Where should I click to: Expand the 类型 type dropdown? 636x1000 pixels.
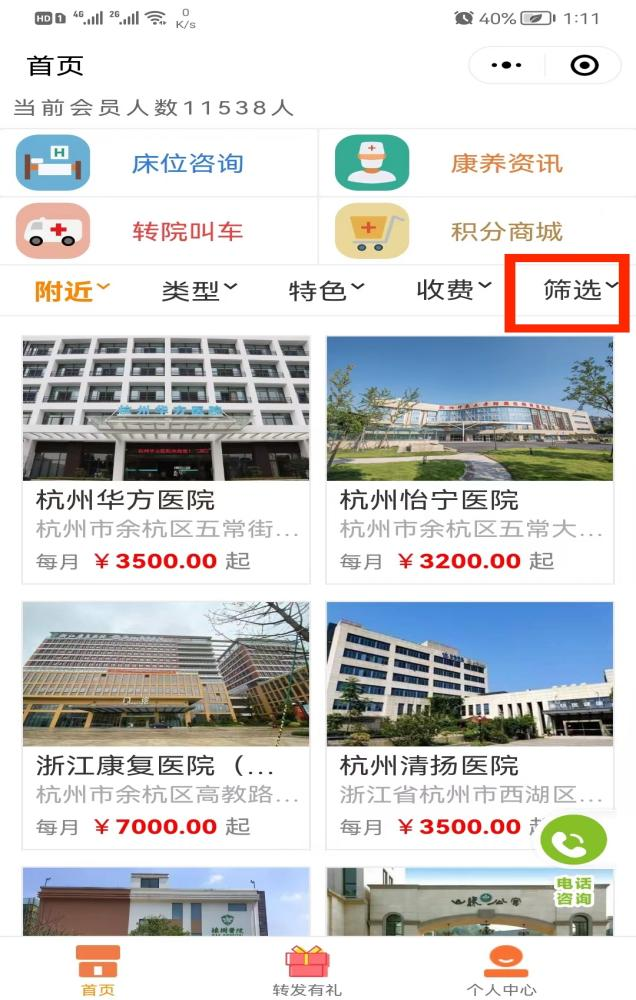(199, 291)
